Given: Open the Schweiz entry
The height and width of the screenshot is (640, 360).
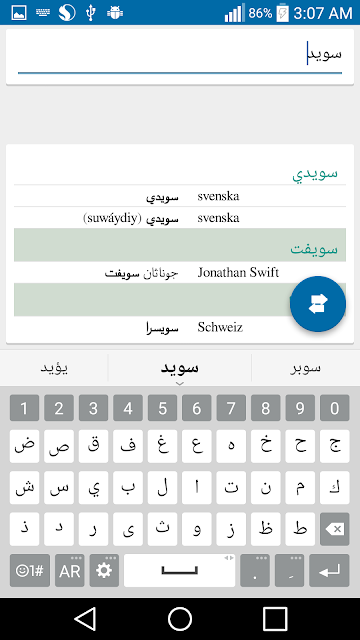Looking at the screenshot, I should (180, 327).
